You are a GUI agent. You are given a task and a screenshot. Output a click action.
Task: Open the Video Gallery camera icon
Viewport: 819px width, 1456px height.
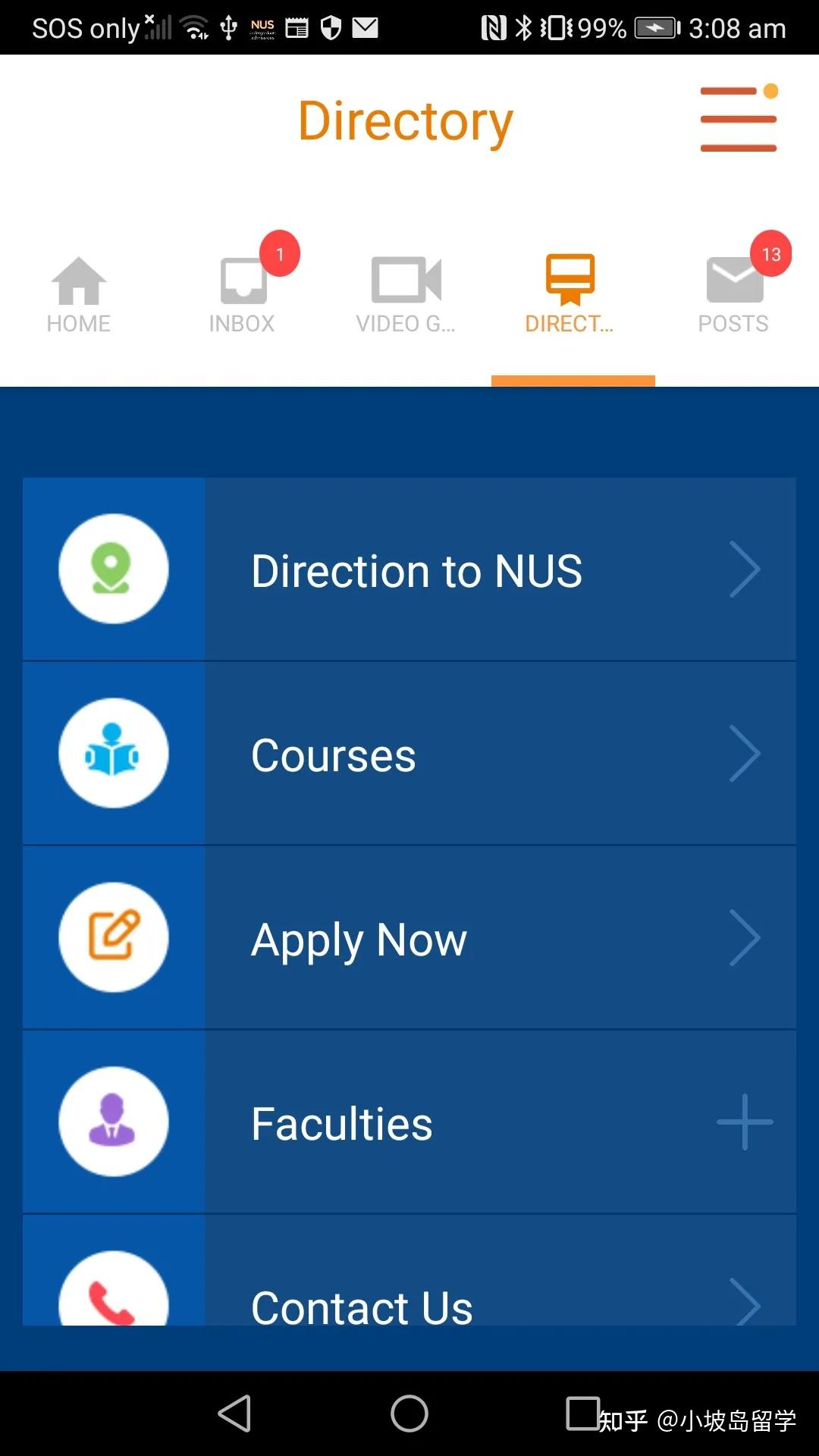[x=406, y=282]
